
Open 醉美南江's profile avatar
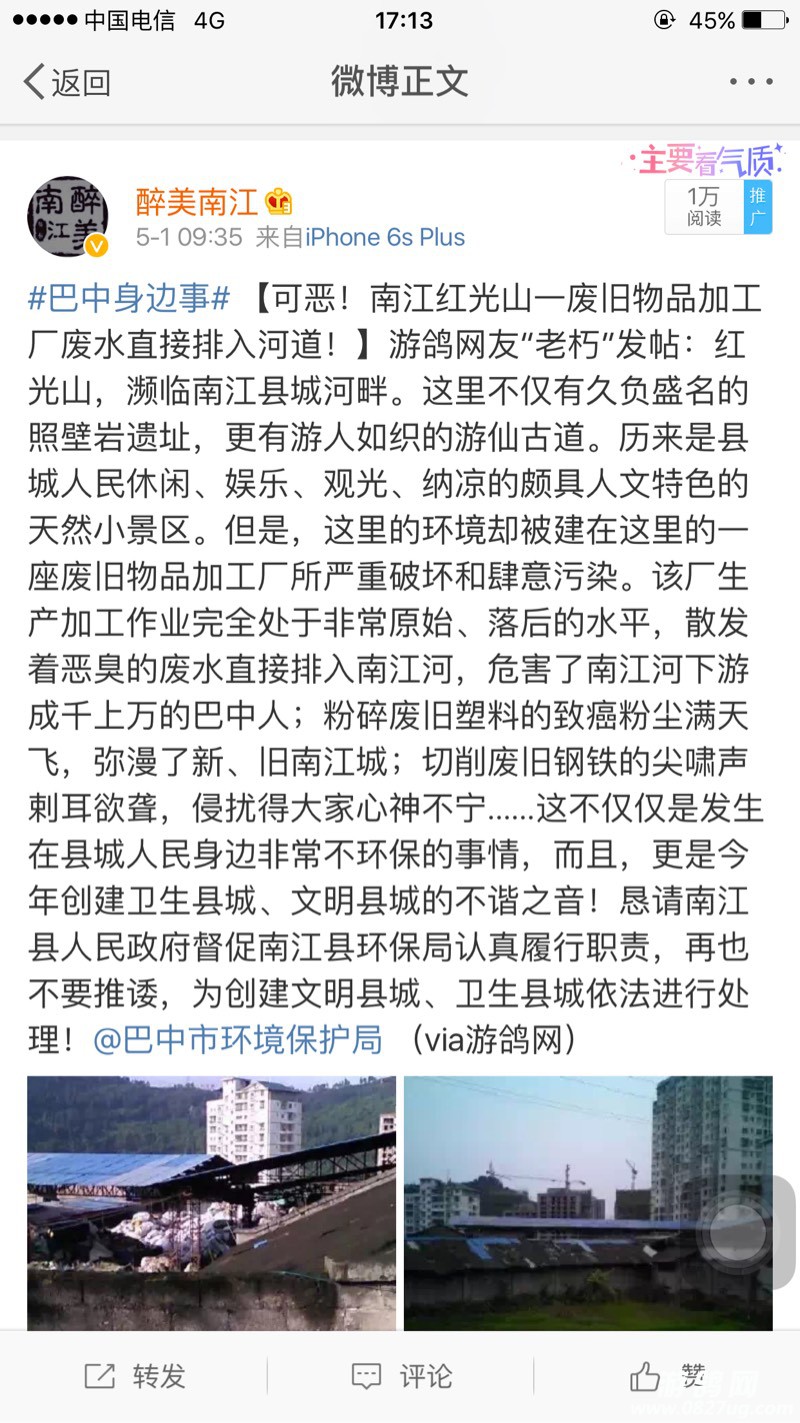tap(67, 217)
